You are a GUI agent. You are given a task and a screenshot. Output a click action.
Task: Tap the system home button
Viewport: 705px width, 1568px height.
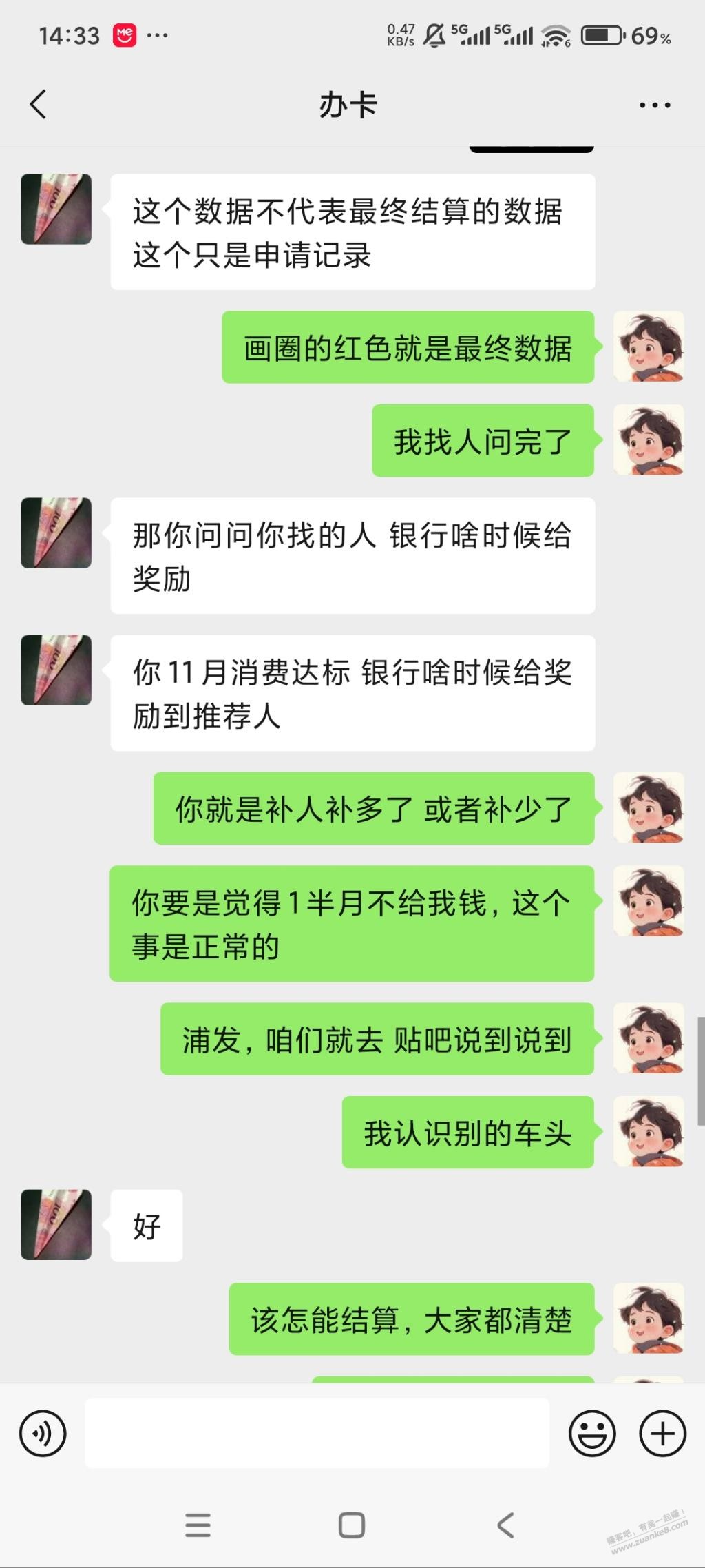[x=352, y=1525]
